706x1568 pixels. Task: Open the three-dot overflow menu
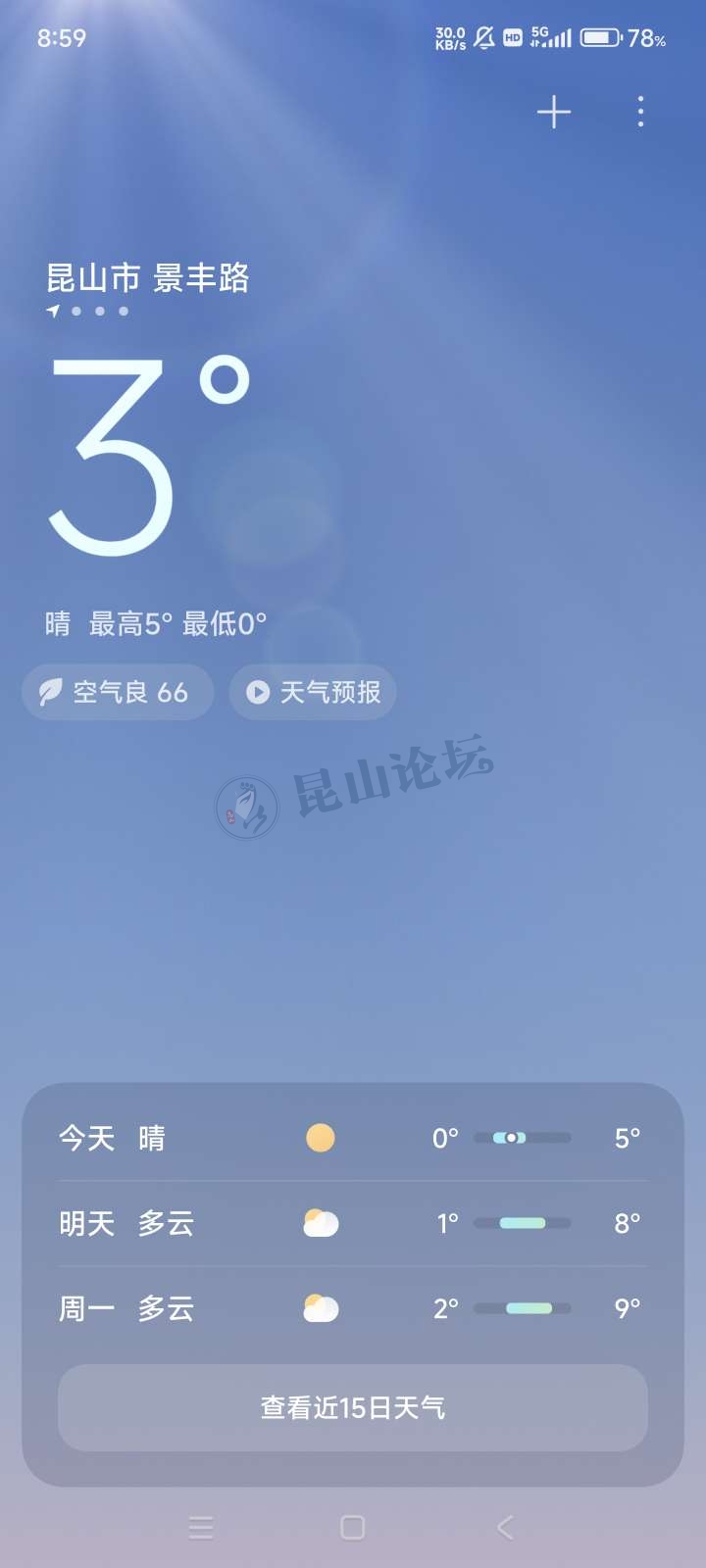tap(640, 113)
